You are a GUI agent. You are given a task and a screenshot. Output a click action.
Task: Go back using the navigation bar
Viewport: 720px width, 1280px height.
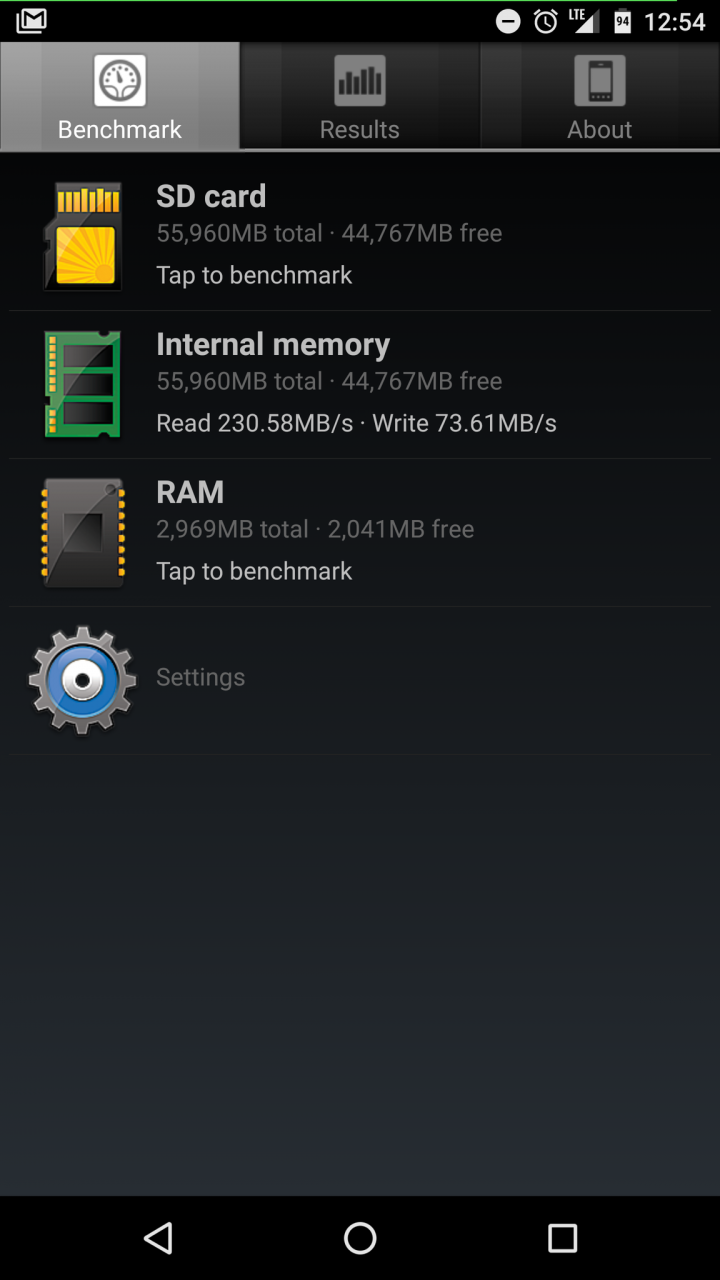[158, 1238]
